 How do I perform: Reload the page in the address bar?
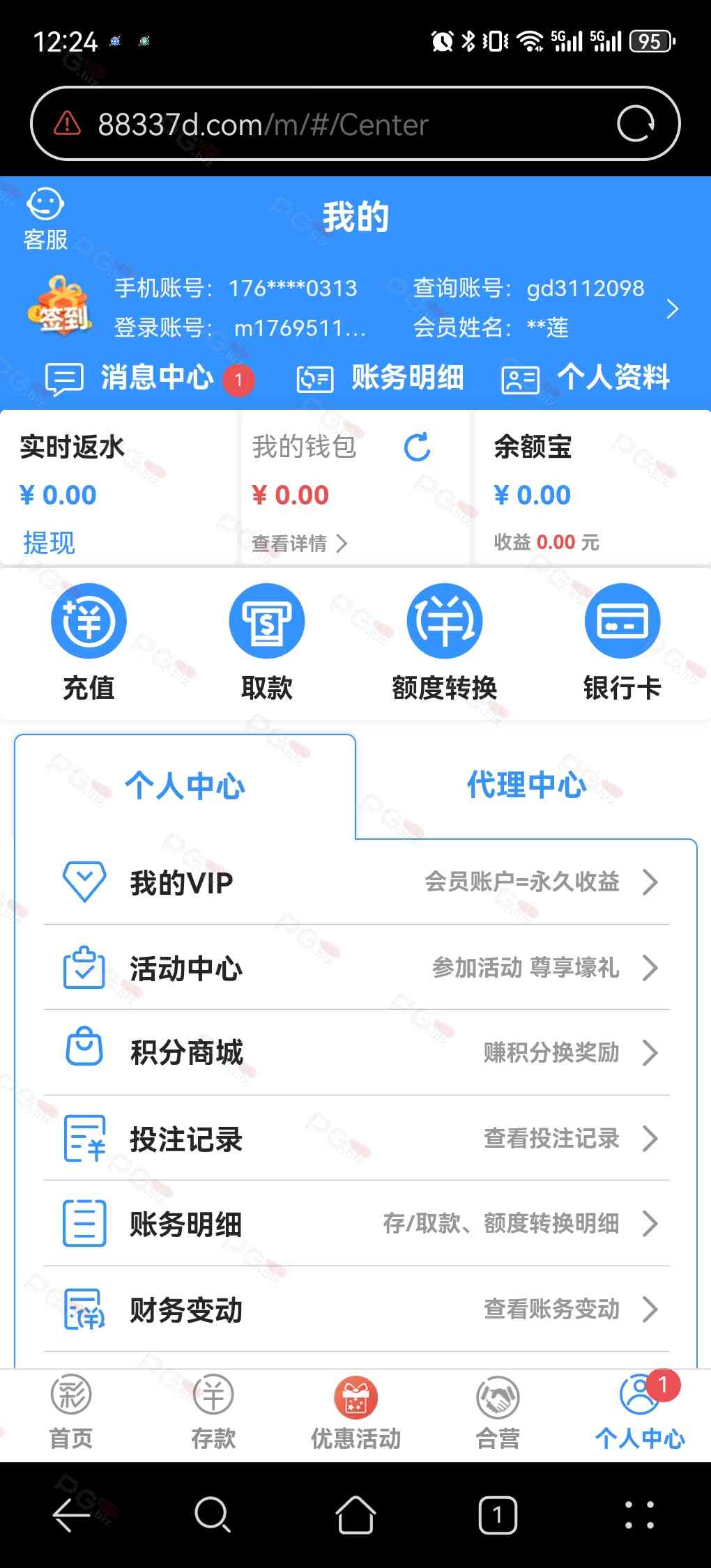(635, 124)
